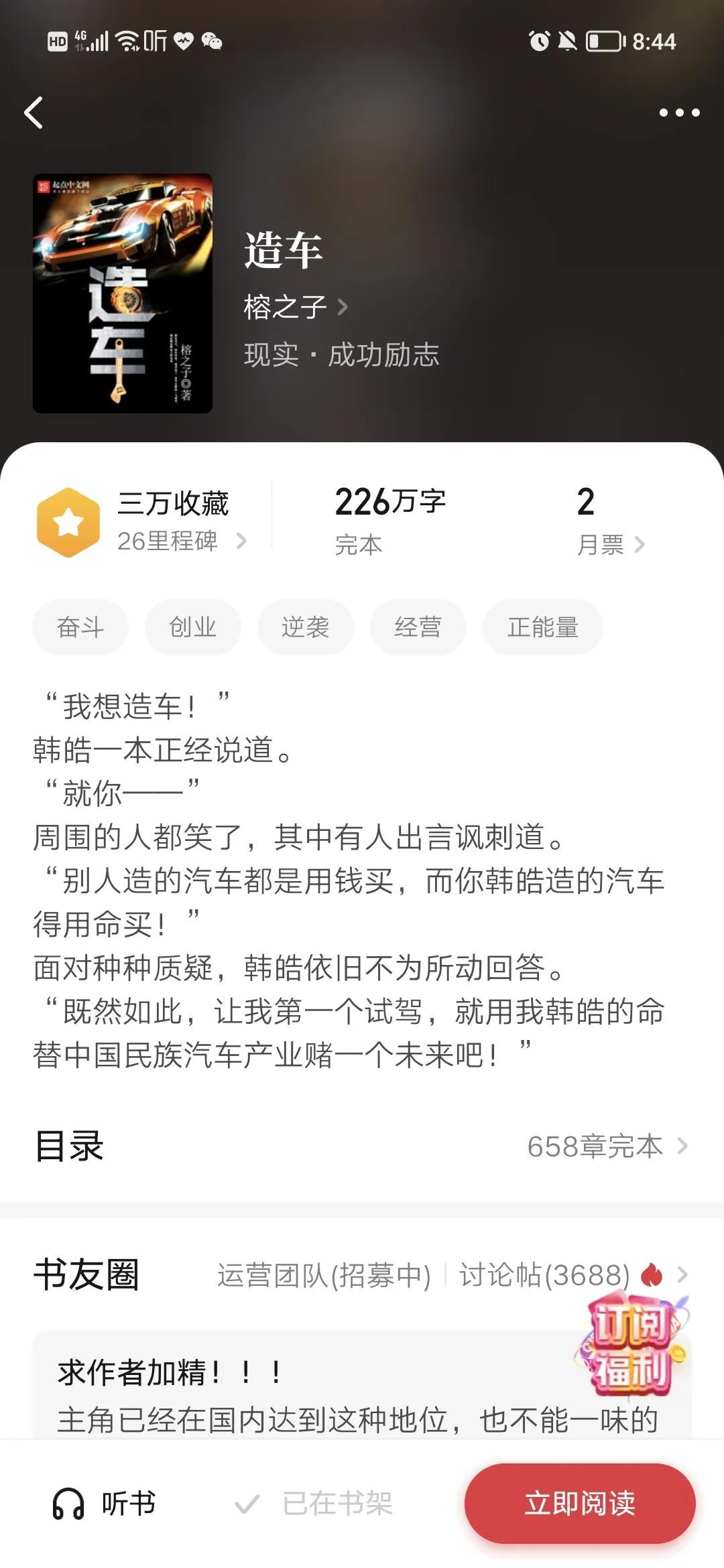
Task: Open the 月票 monthly ticket page
Action: (x=609, y=522)
